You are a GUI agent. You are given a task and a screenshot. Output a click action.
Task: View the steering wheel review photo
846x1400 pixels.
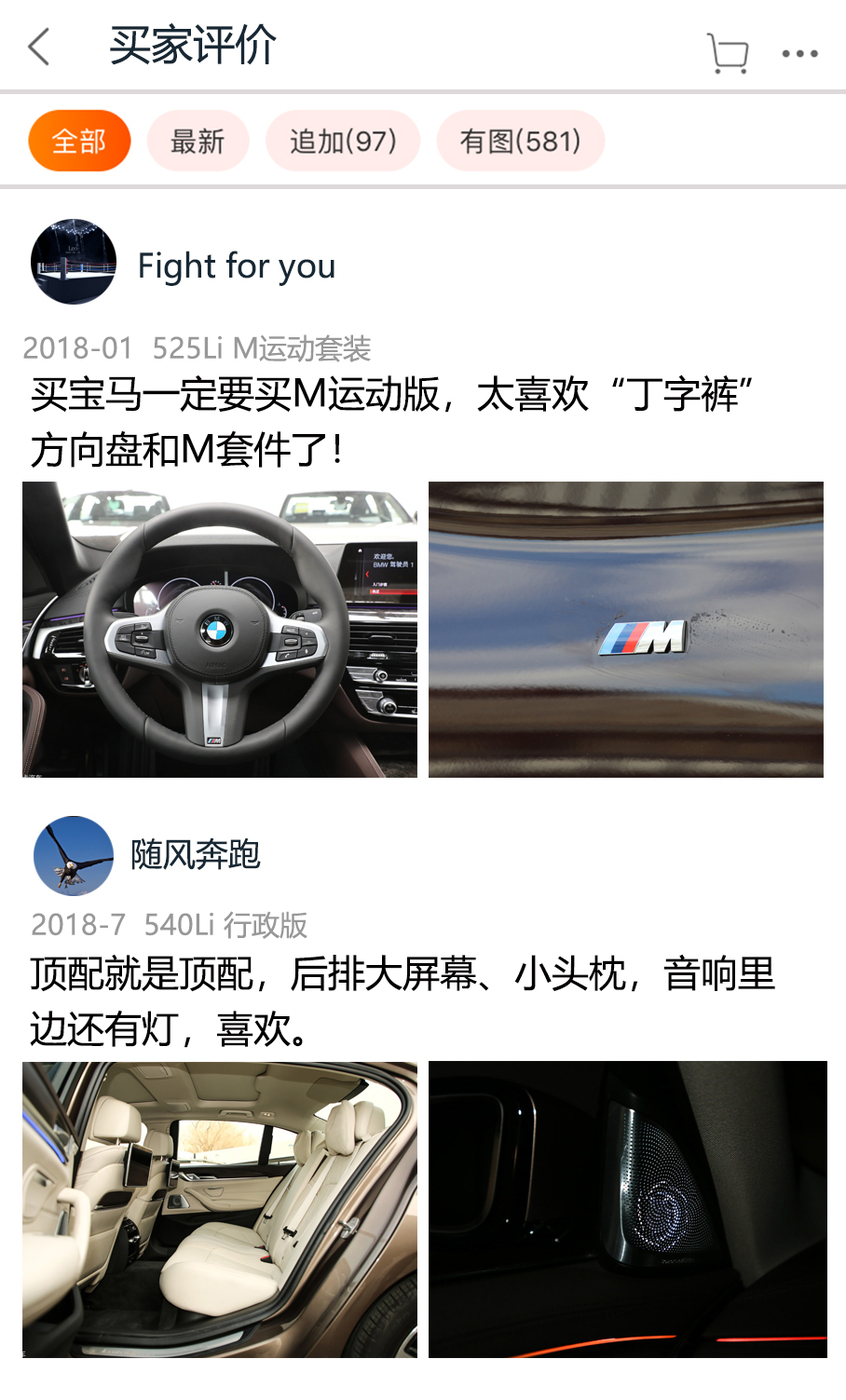point(220,629)
